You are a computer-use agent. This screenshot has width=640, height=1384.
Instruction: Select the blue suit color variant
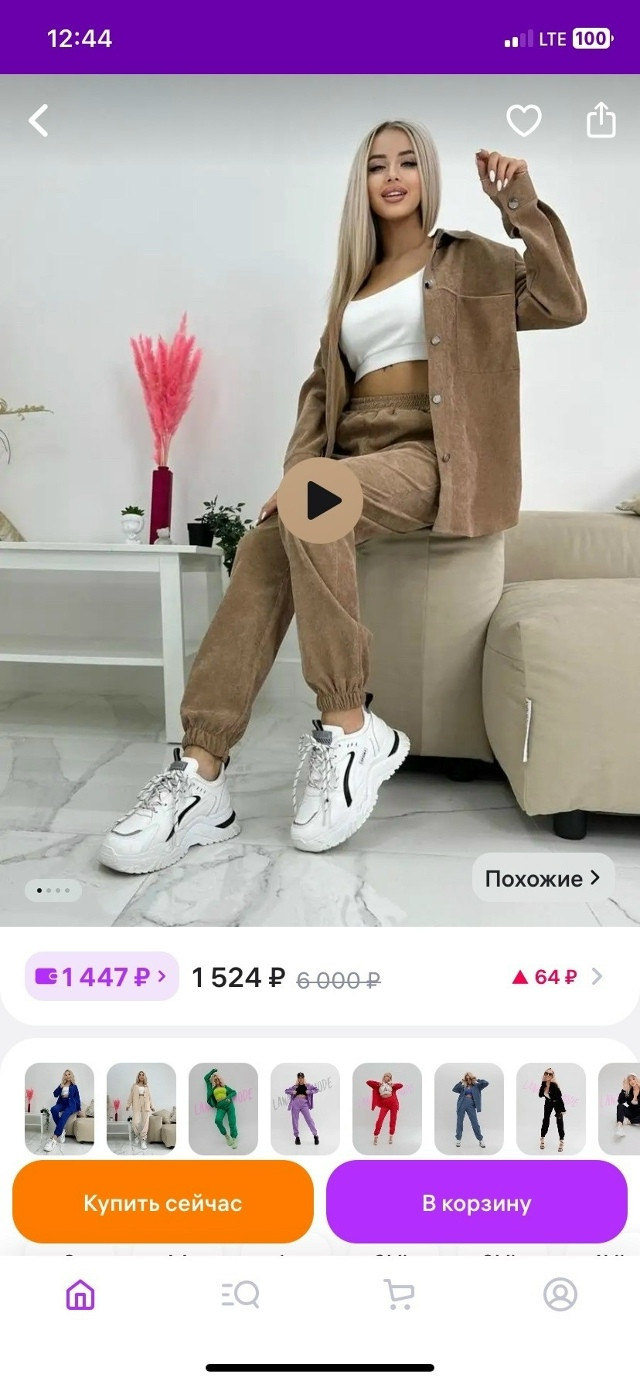pos(59,1109)
